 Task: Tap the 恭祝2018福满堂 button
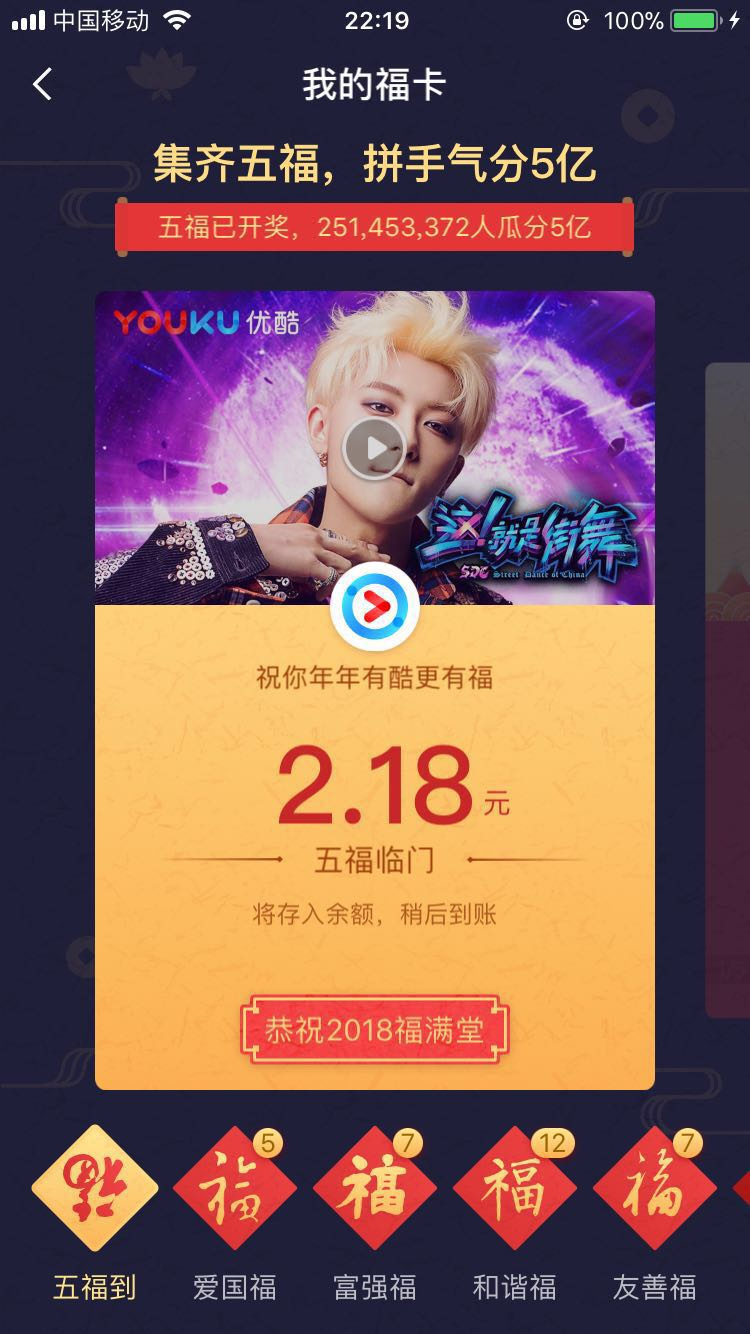374,1030
